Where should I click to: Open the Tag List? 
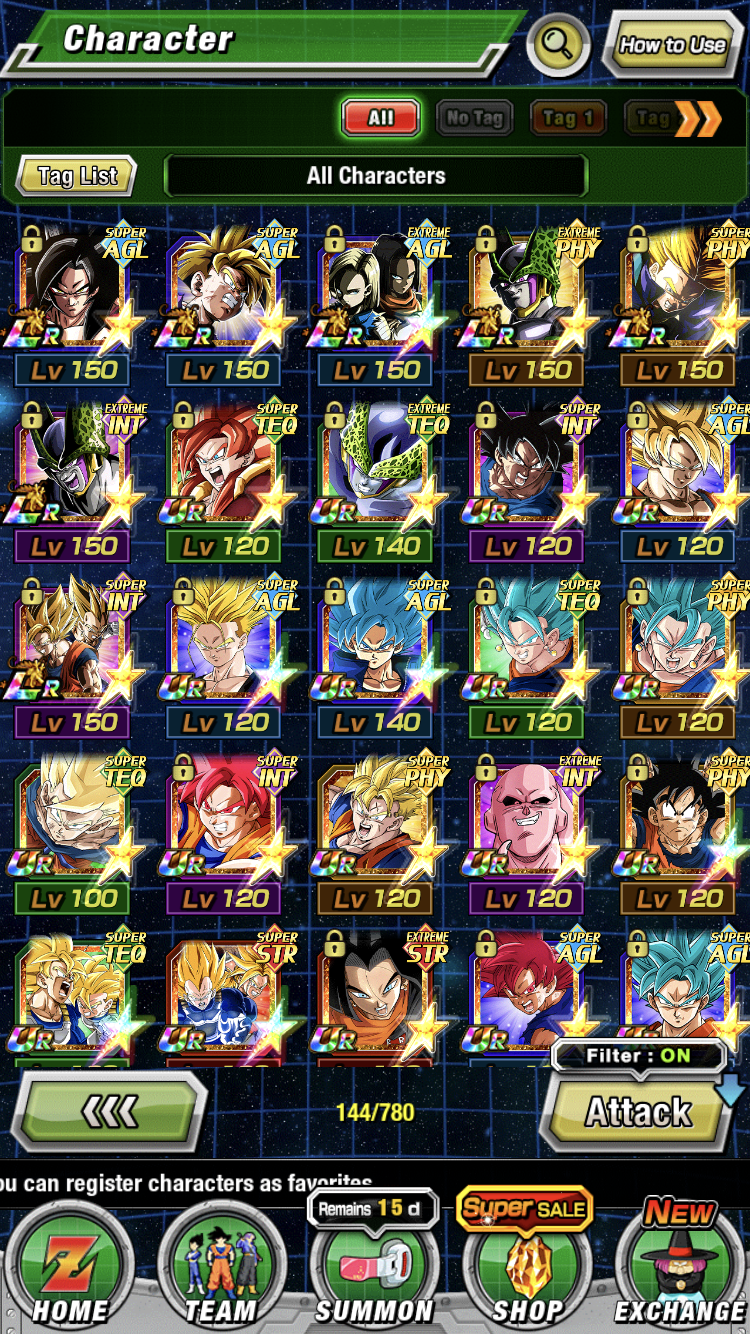coord(77,176)
